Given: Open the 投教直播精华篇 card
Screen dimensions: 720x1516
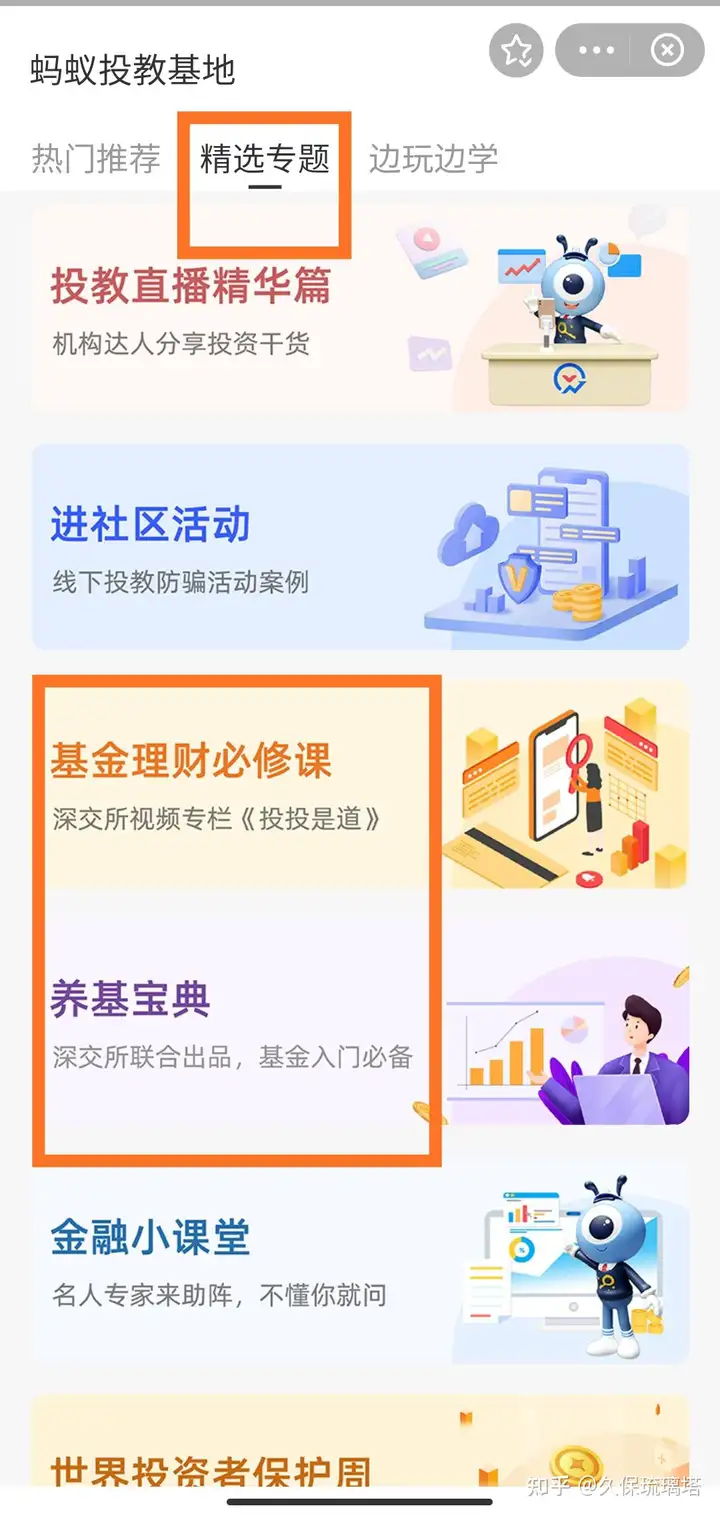Looking at the screenshot, I should [360, 310].
